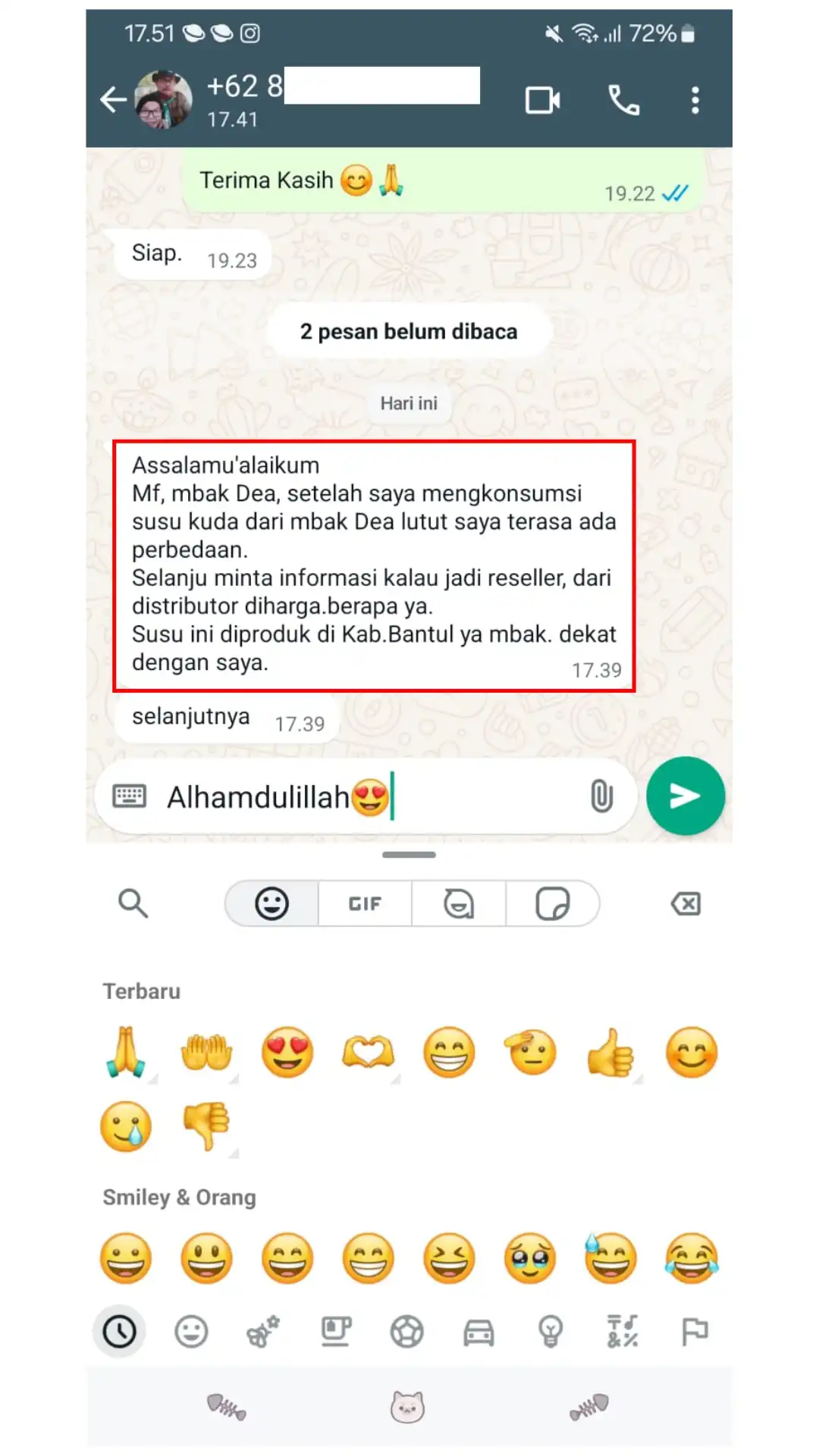Screen dimensions: 819x1456
Task: Go back to the chat list
Action: (x=113, y=99)
